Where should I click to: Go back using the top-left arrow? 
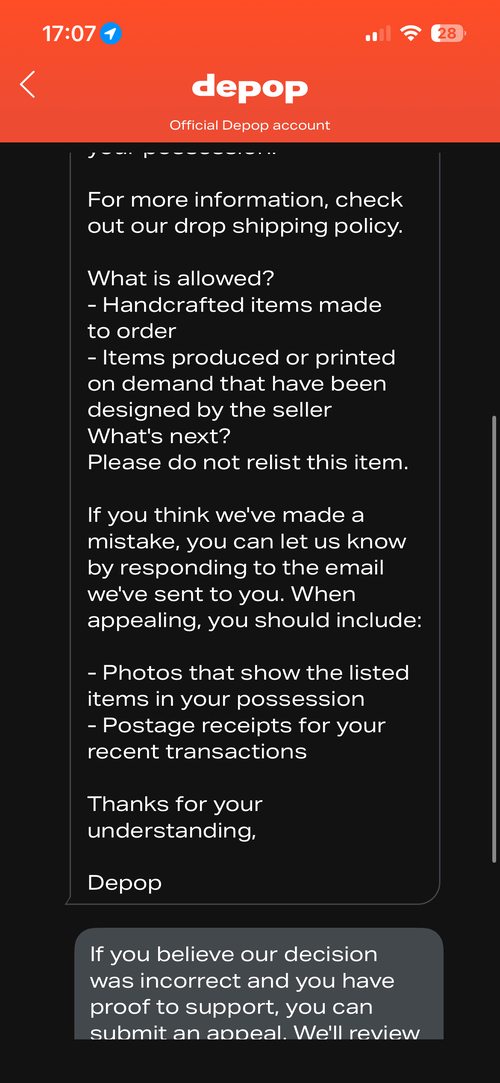pyautogui.click(x=27, y=85)
